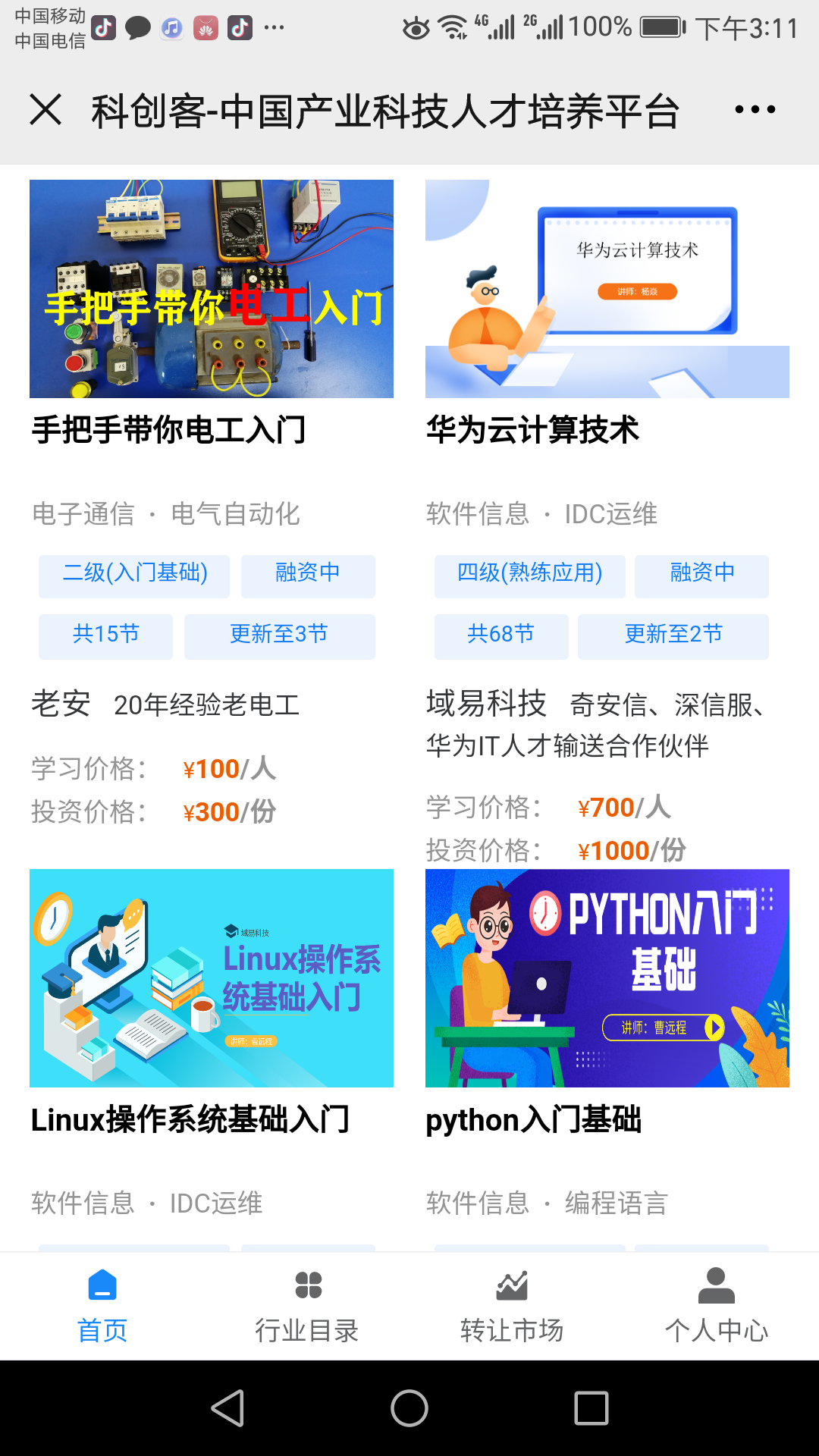Go to the 首页 tab
The image size is (819, 1456).
coord(102,1304)
